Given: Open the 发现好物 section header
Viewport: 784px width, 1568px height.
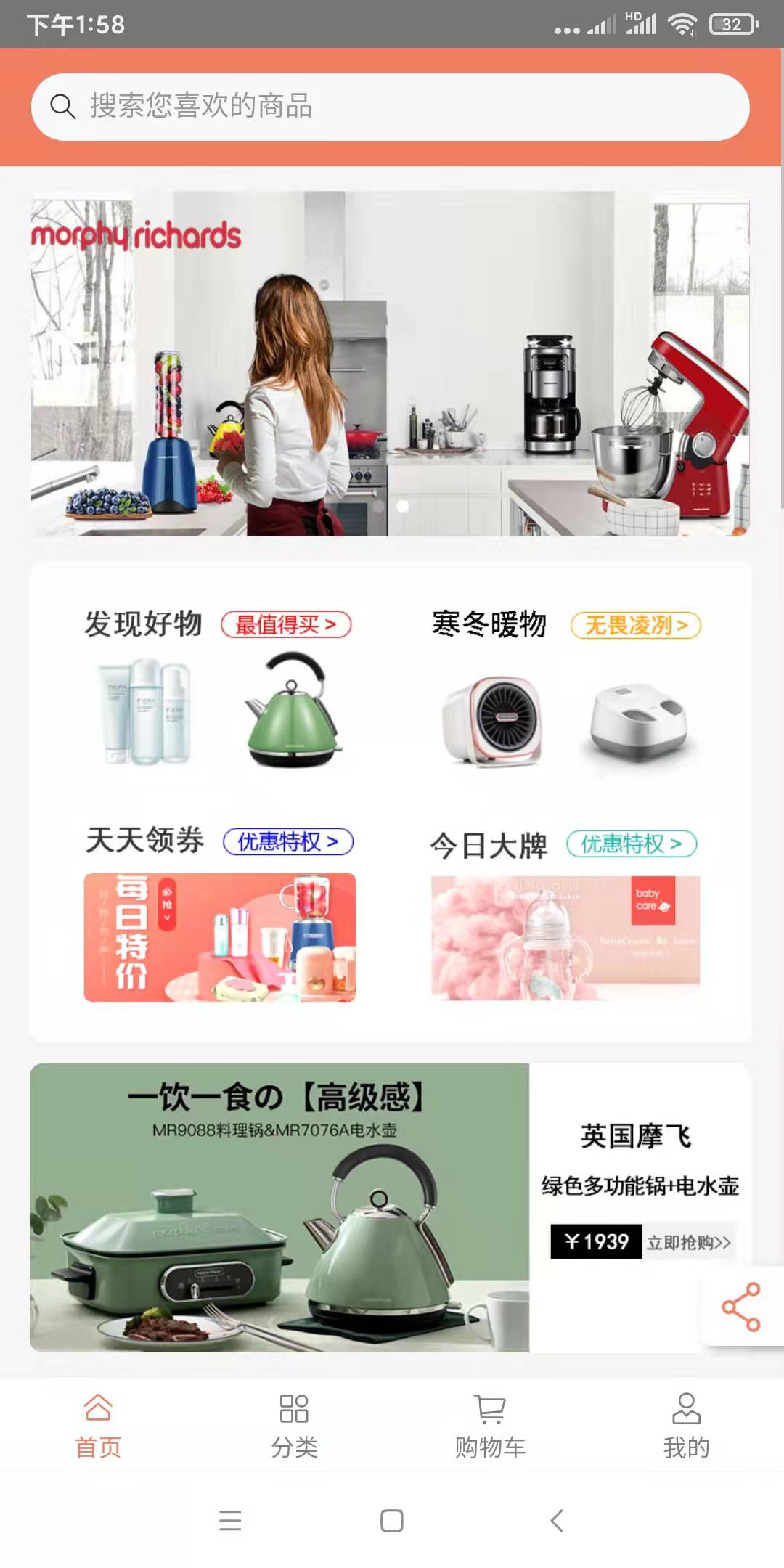Looking at the screenshot, I should (142, 623).
